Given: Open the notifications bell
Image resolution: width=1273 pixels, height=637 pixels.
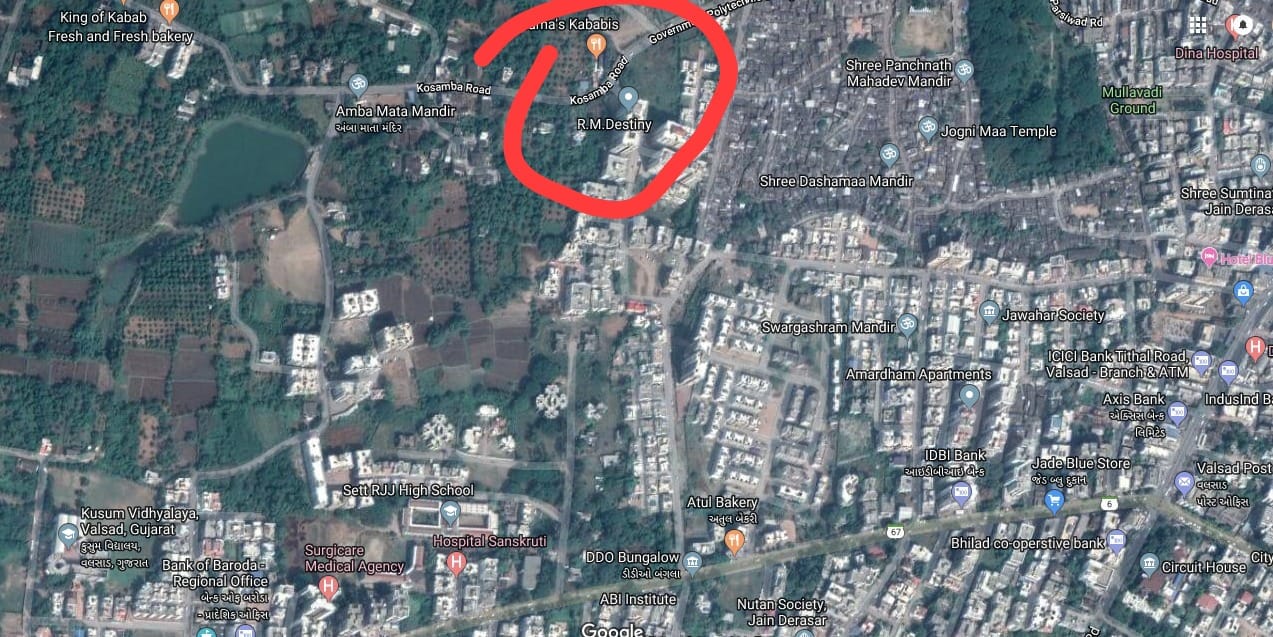Looking at the screenshot, I should coord(1241,24).
